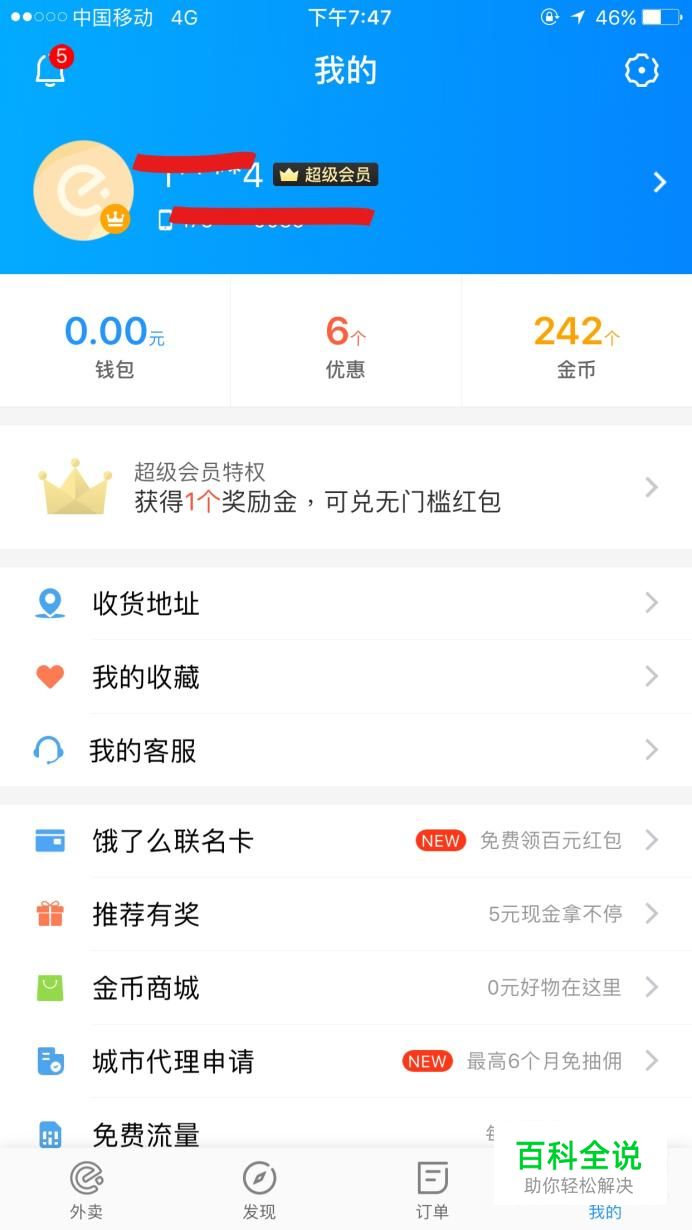Image resolution: width=692 pixels, height=1230 pixels.
Task: Switch to the 发现 discover tab
Action: (259, 1190)
